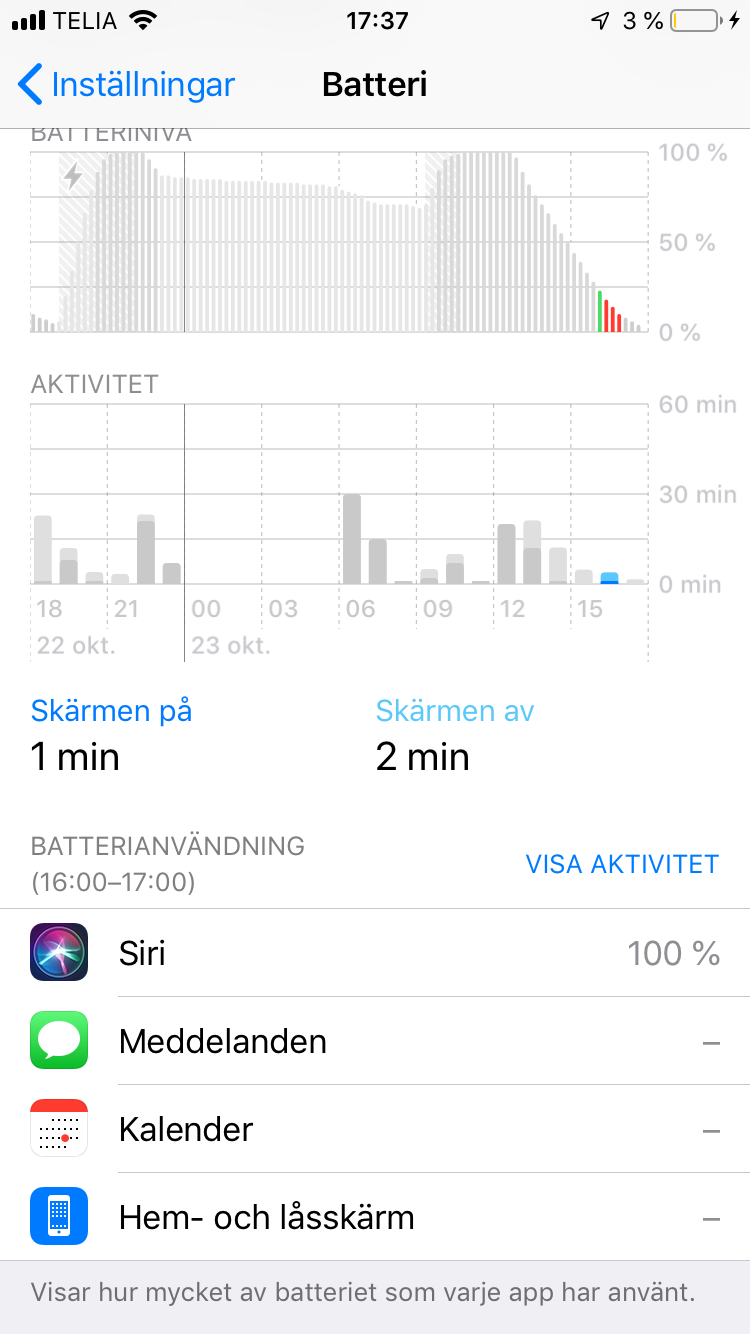Image resolution: width=750 pixels, height=1334 pixels.
Task: Tap the 06 hour label under the activity chart
Action: [362, 608]
